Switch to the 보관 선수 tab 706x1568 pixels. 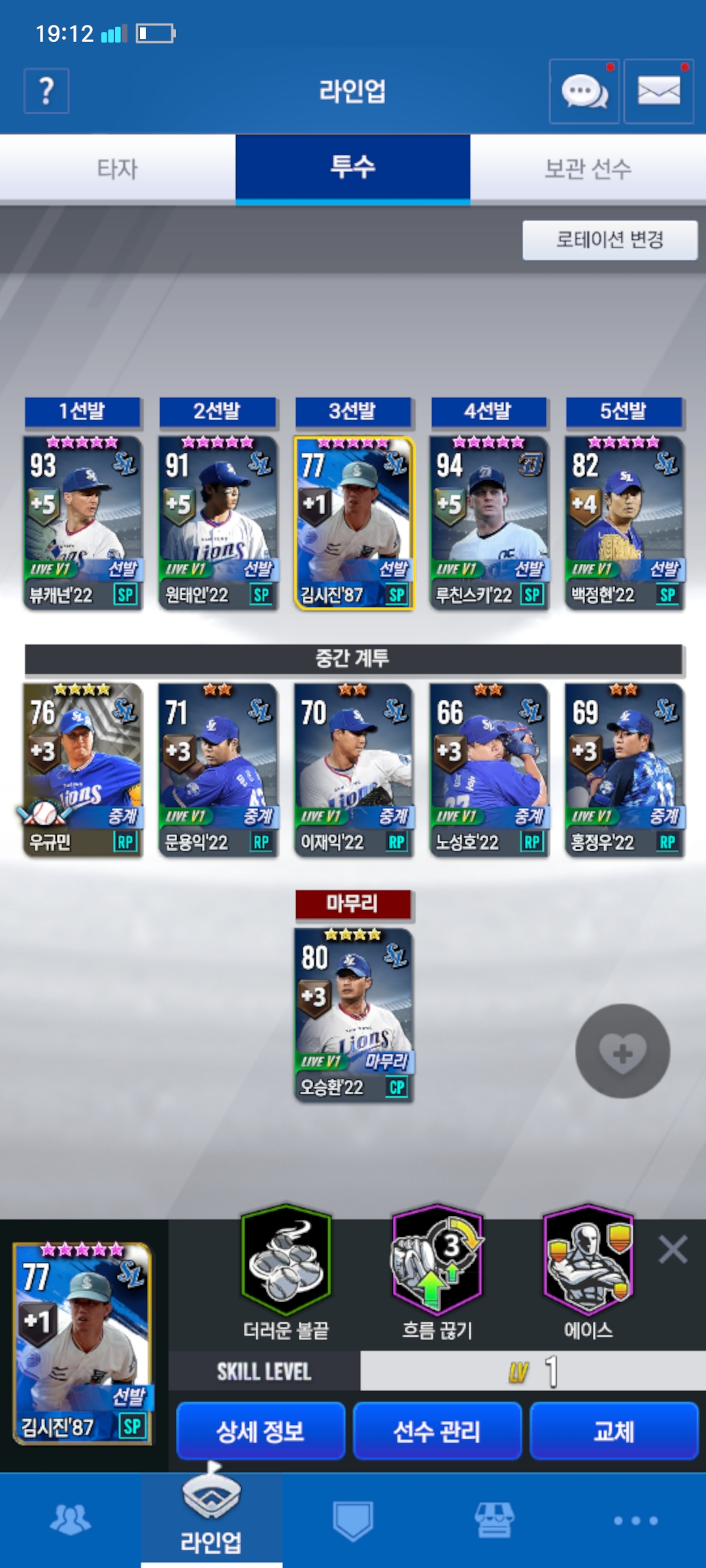coord(588,169)
